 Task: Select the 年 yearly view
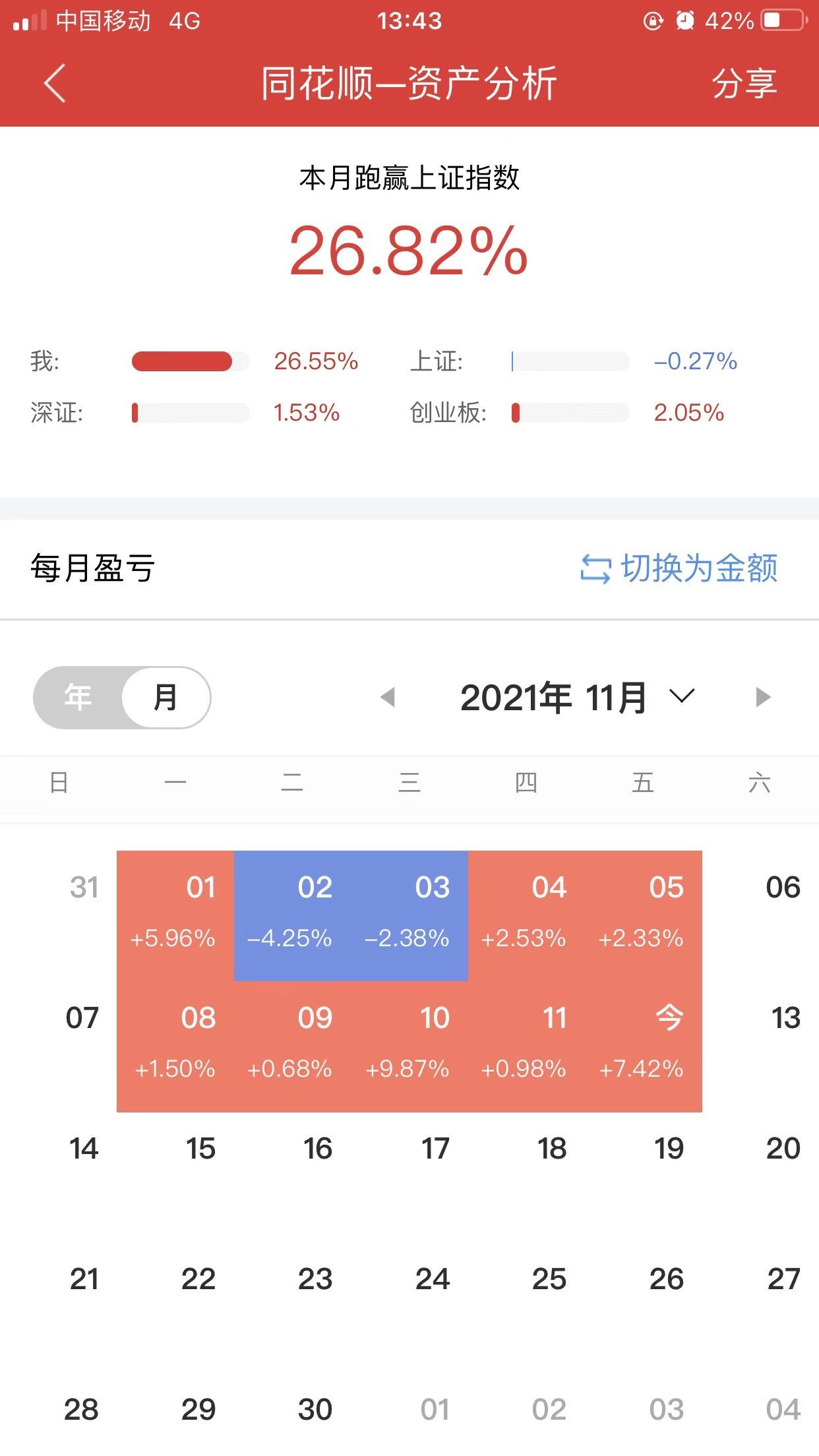[x=78, y=697]
